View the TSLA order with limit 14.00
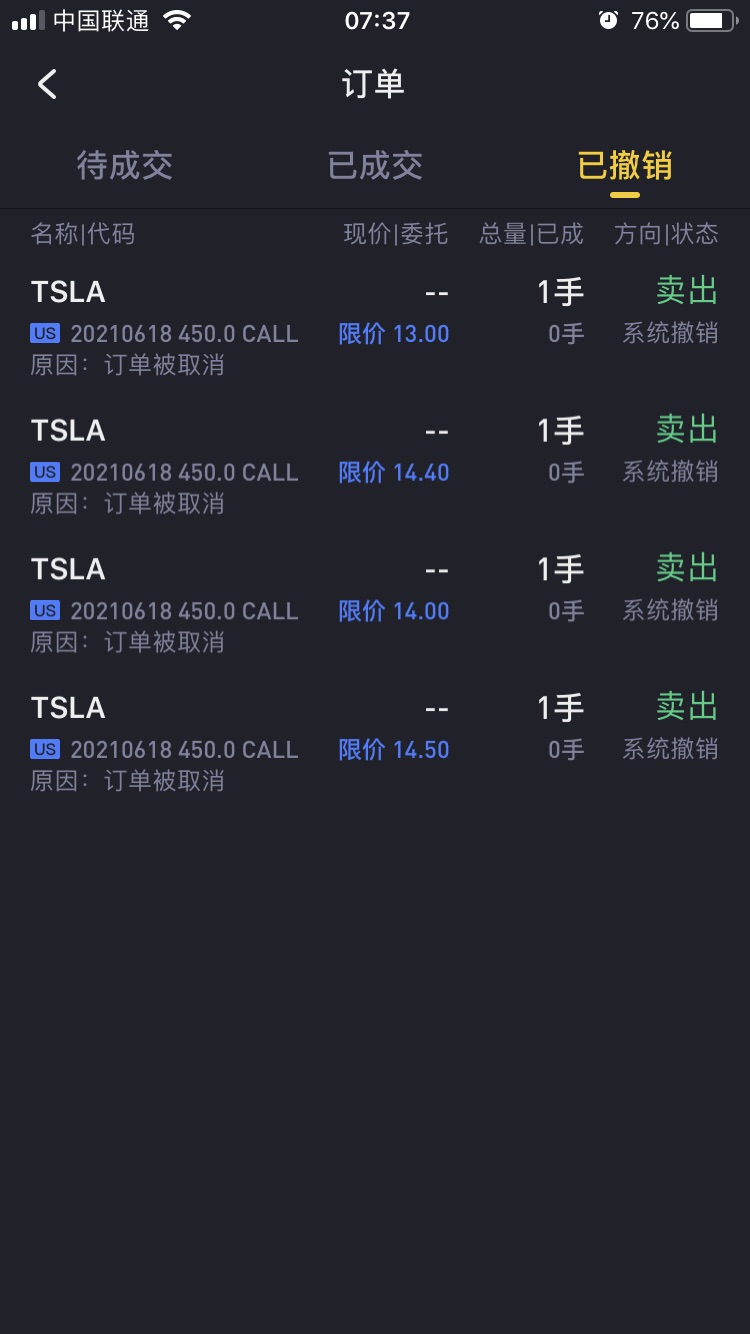Image resolution: width=750 pixels, height=1334 pixels. pyautogui.click(x=375, y=605)
